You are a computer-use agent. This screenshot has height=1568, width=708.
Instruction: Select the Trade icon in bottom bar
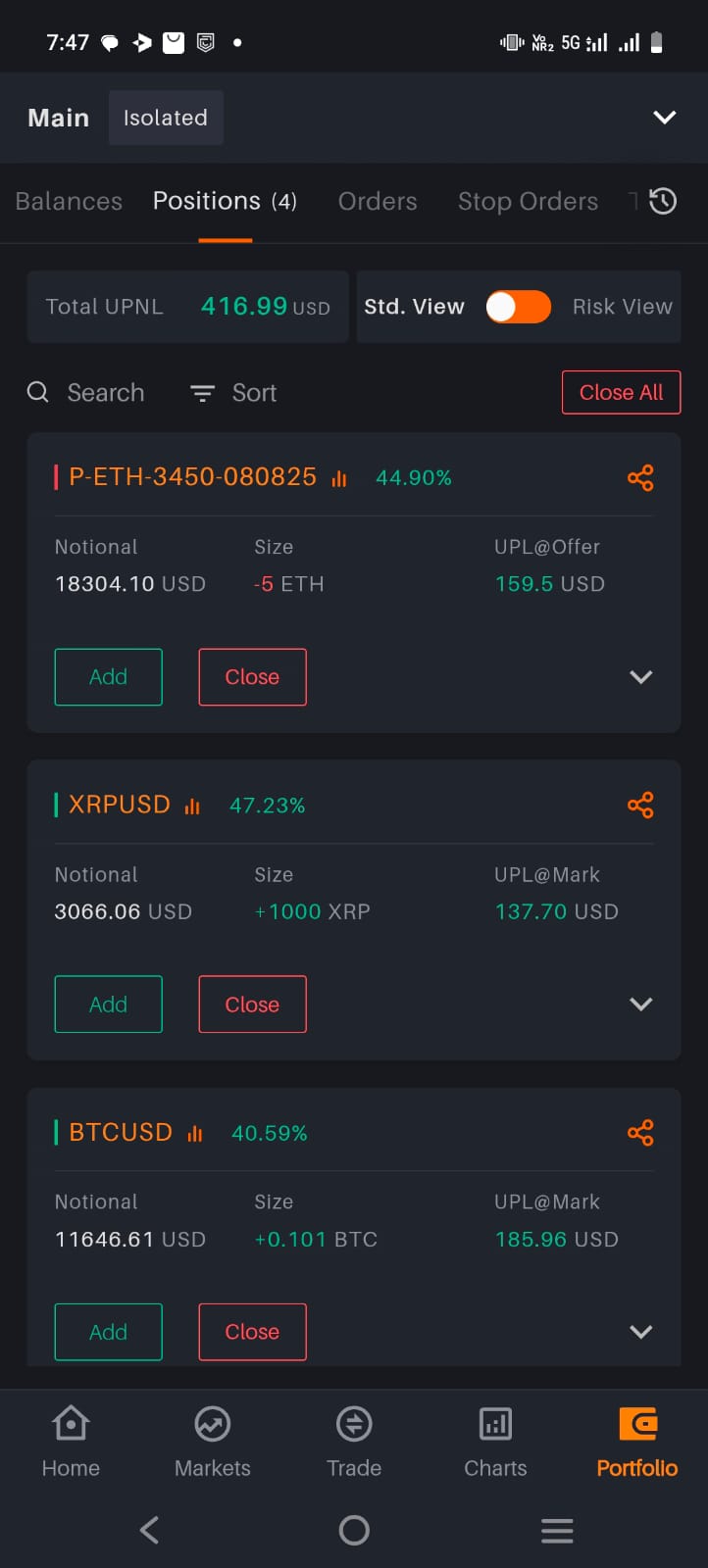point(353,1441)
